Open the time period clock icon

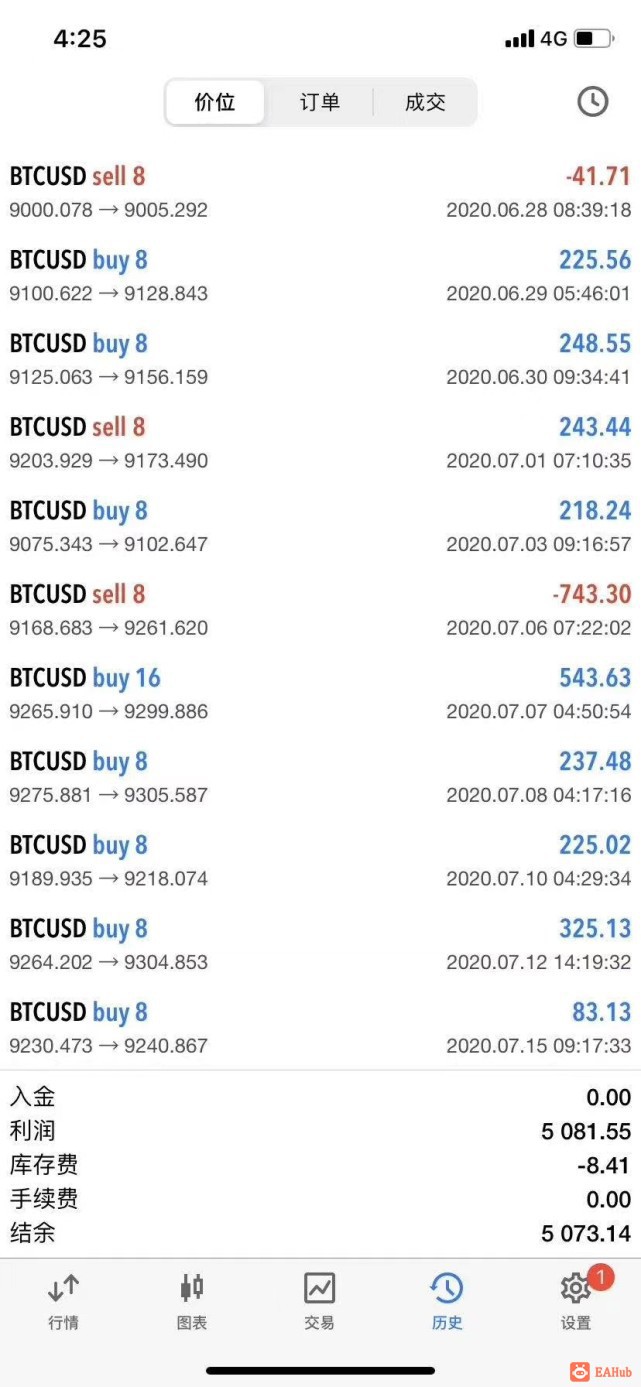[x=592, y=101]
